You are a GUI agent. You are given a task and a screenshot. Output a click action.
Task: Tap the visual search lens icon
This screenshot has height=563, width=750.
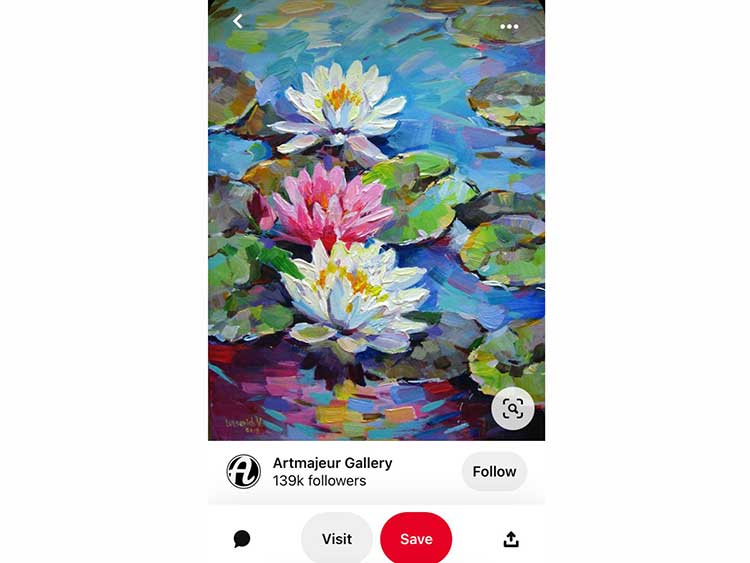513,408
